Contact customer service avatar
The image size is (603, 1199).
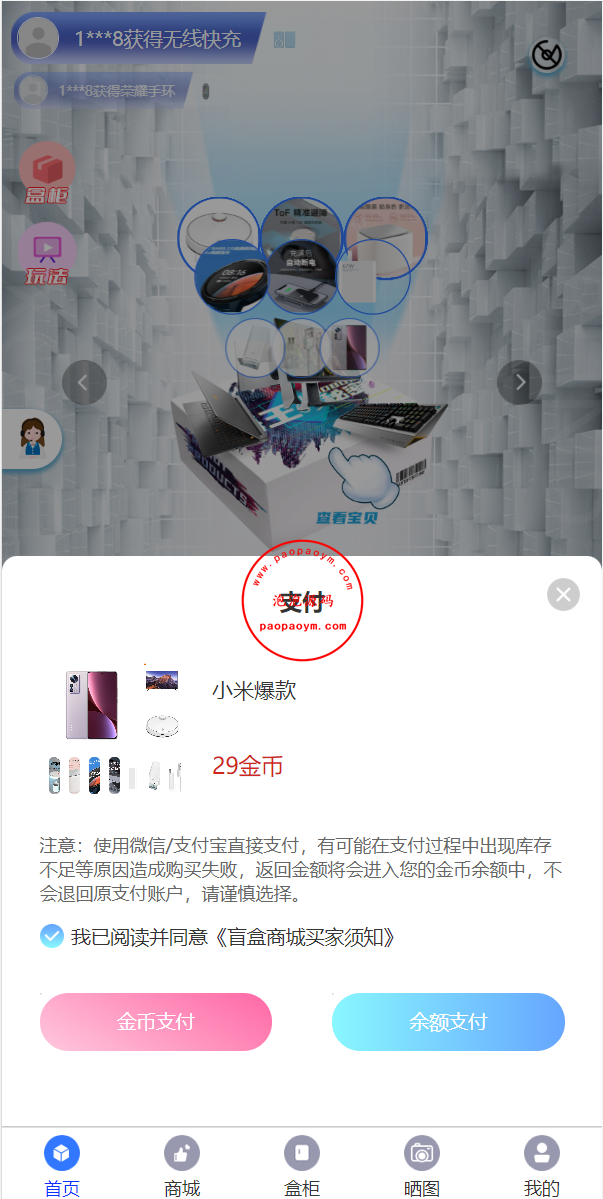pos(32,439)
